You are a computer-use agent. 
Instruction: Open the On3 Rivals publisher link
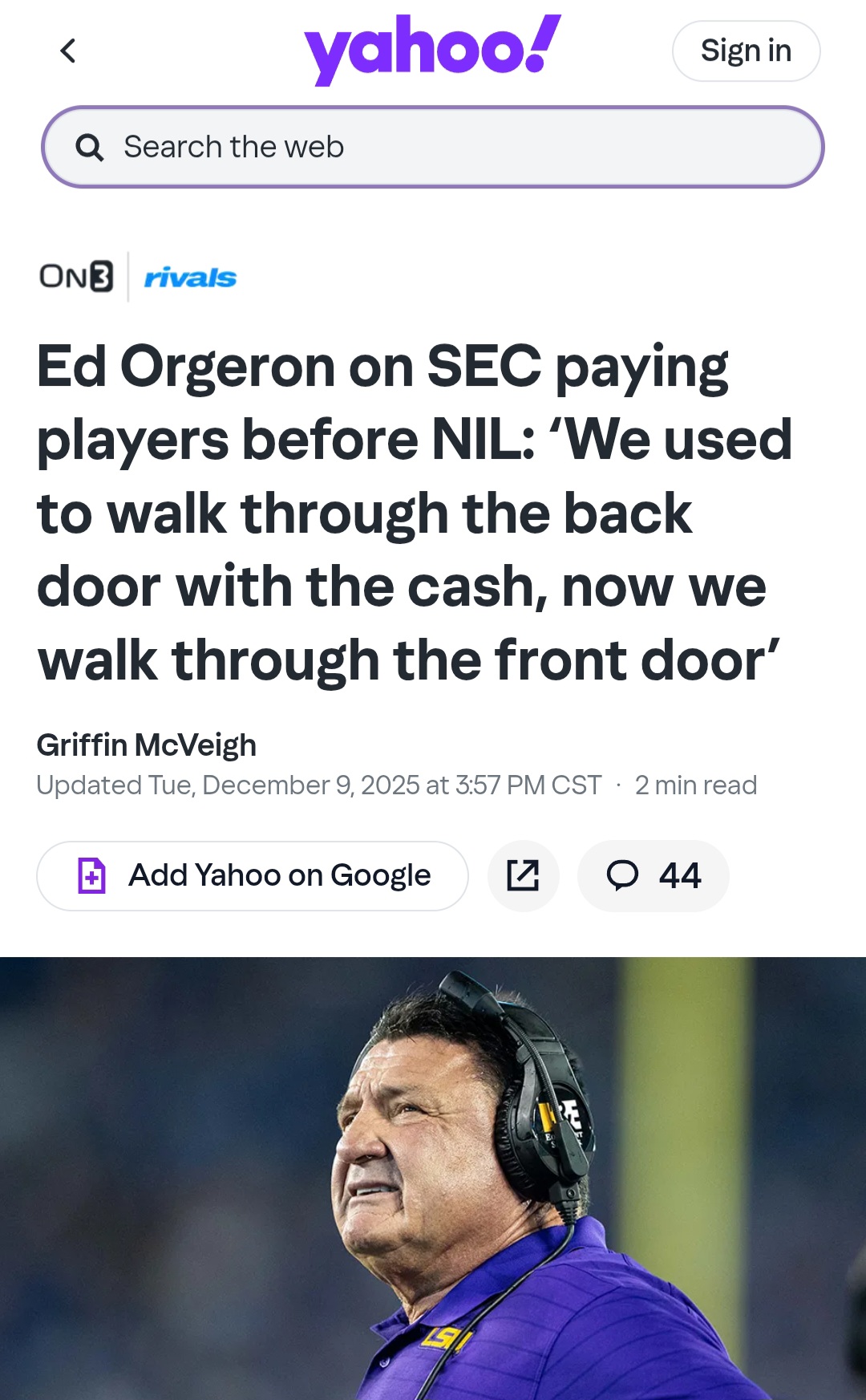click(138, 277)
